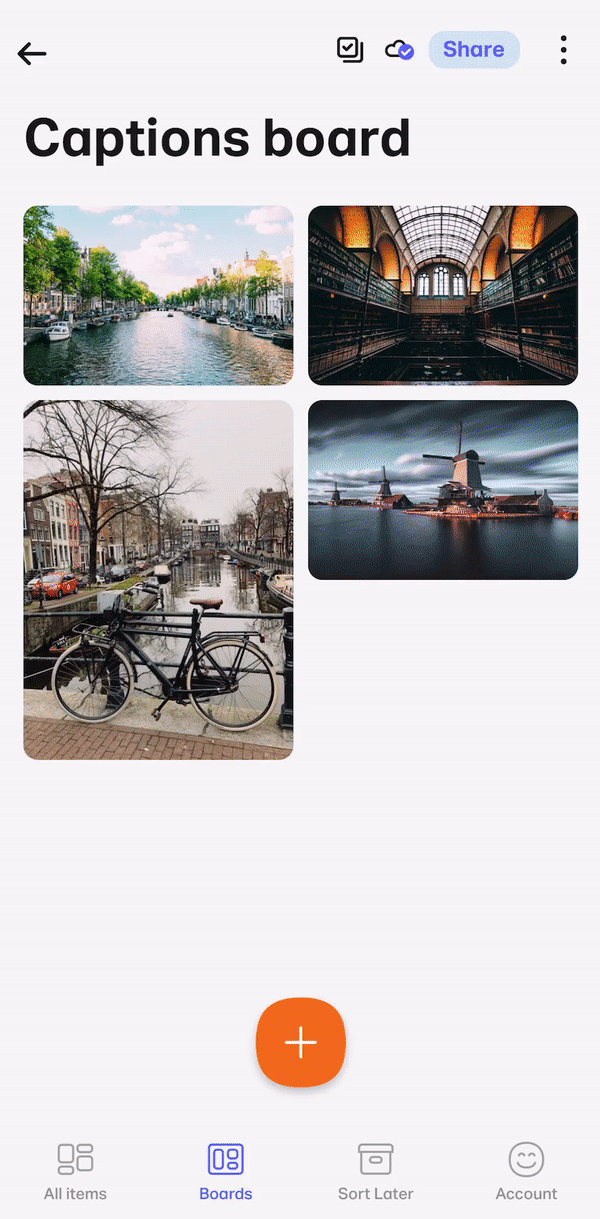The width and height of the screenshot is (600, 1219).
Task: Open the windmills at dusk photo
Action: (x=443, y=490)
